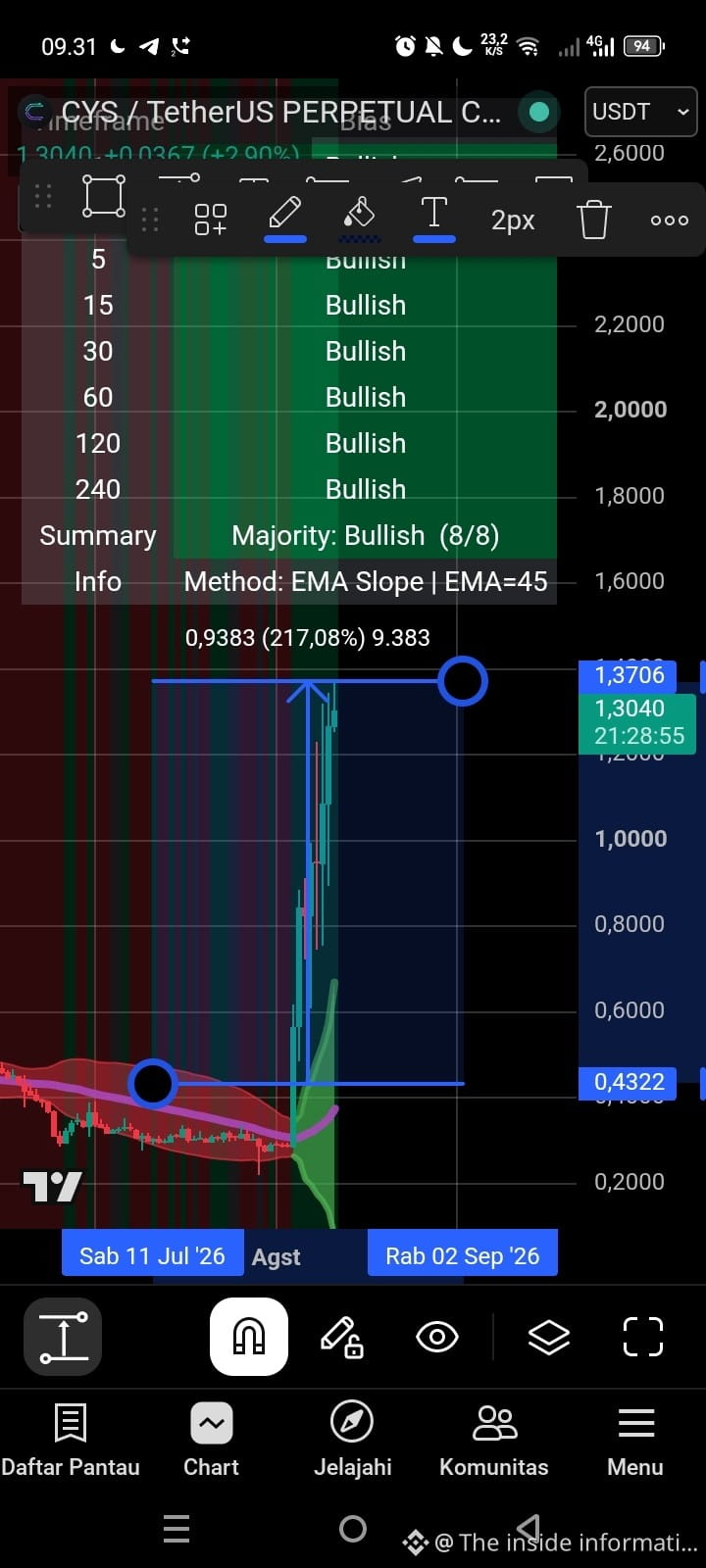Image resolution: width=706 pixels, height=1568 pixels.
Task: Open the templates grid-plus icon
Action: point(211,220)
